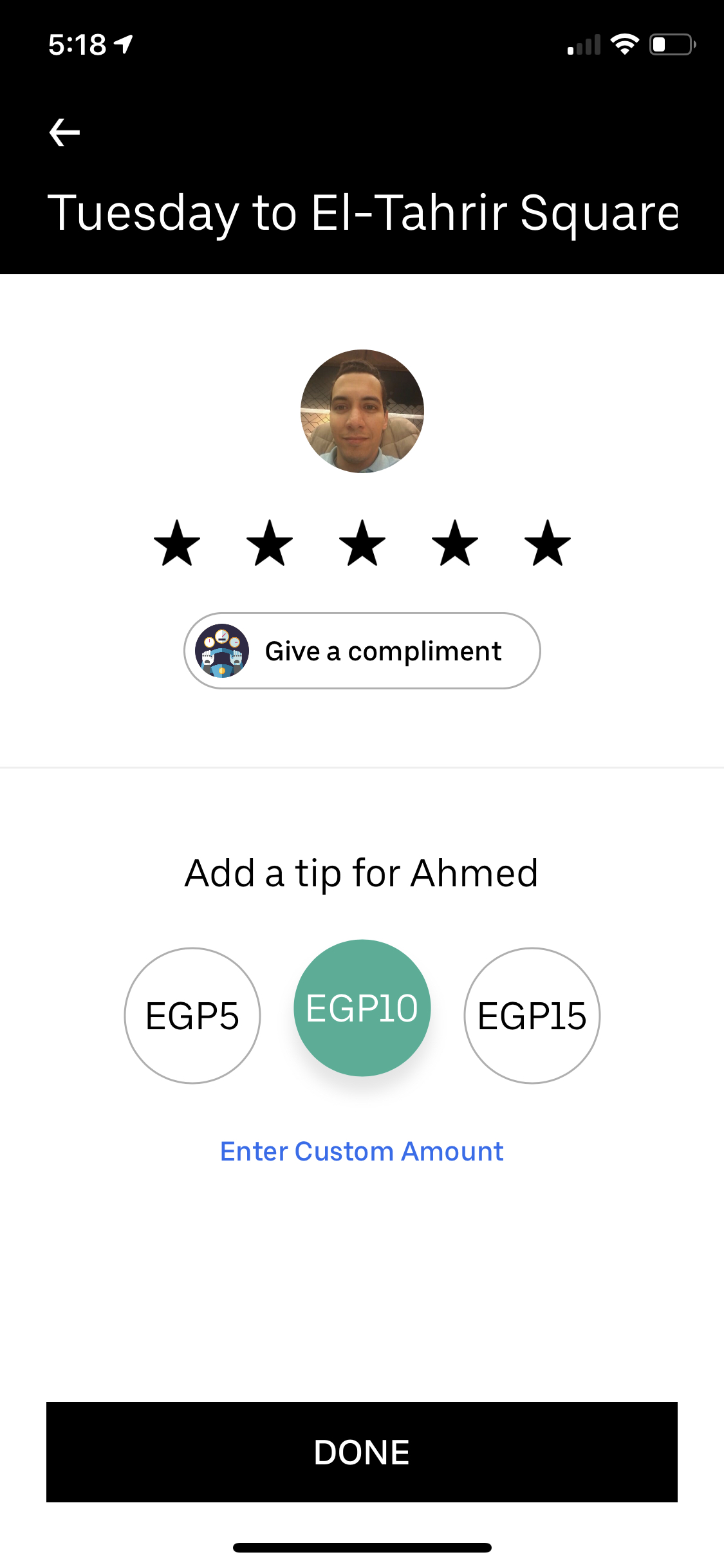Rate the trip two stars
This screenshot has width=724, height=1568.
270,543
